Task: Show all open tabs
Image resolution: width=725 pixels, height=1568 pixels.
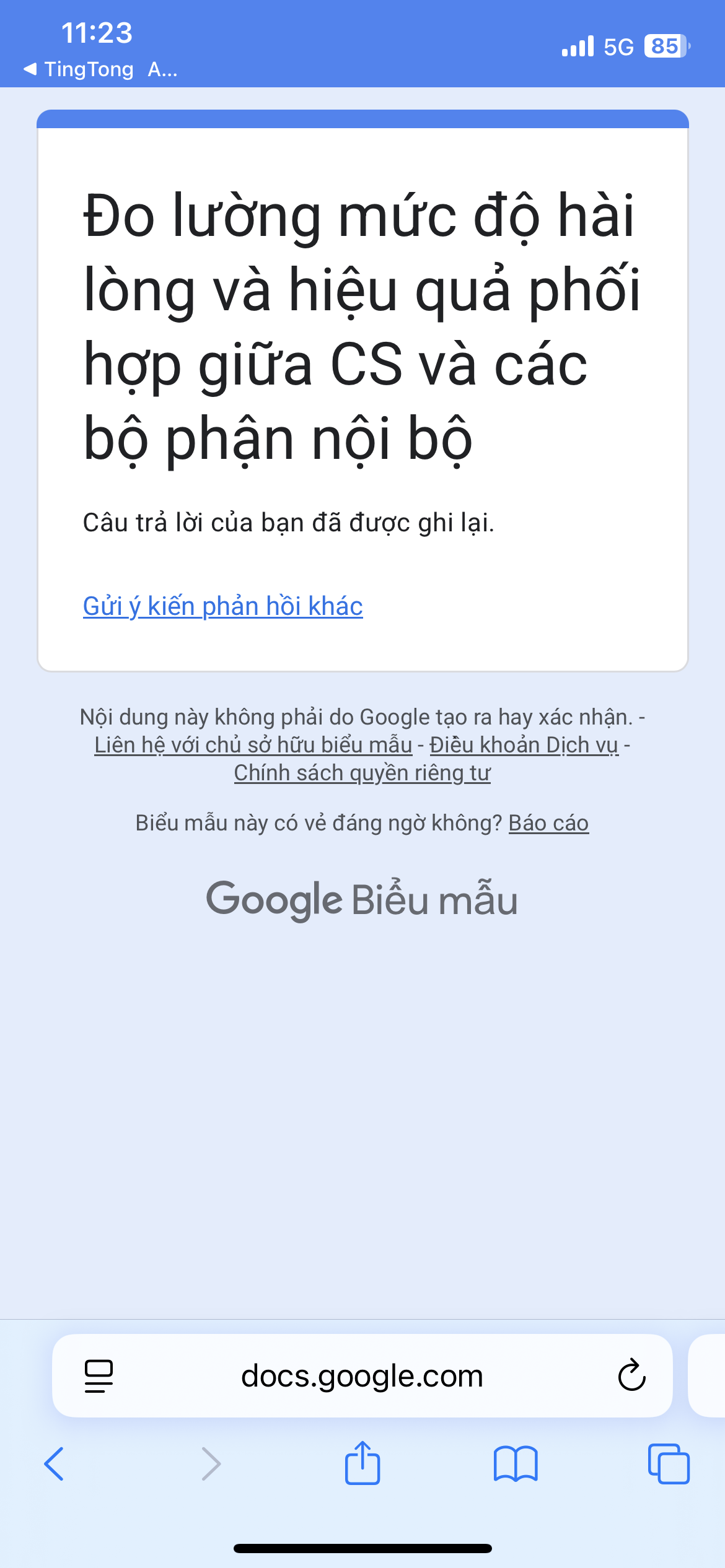Action: point(668,1464)
